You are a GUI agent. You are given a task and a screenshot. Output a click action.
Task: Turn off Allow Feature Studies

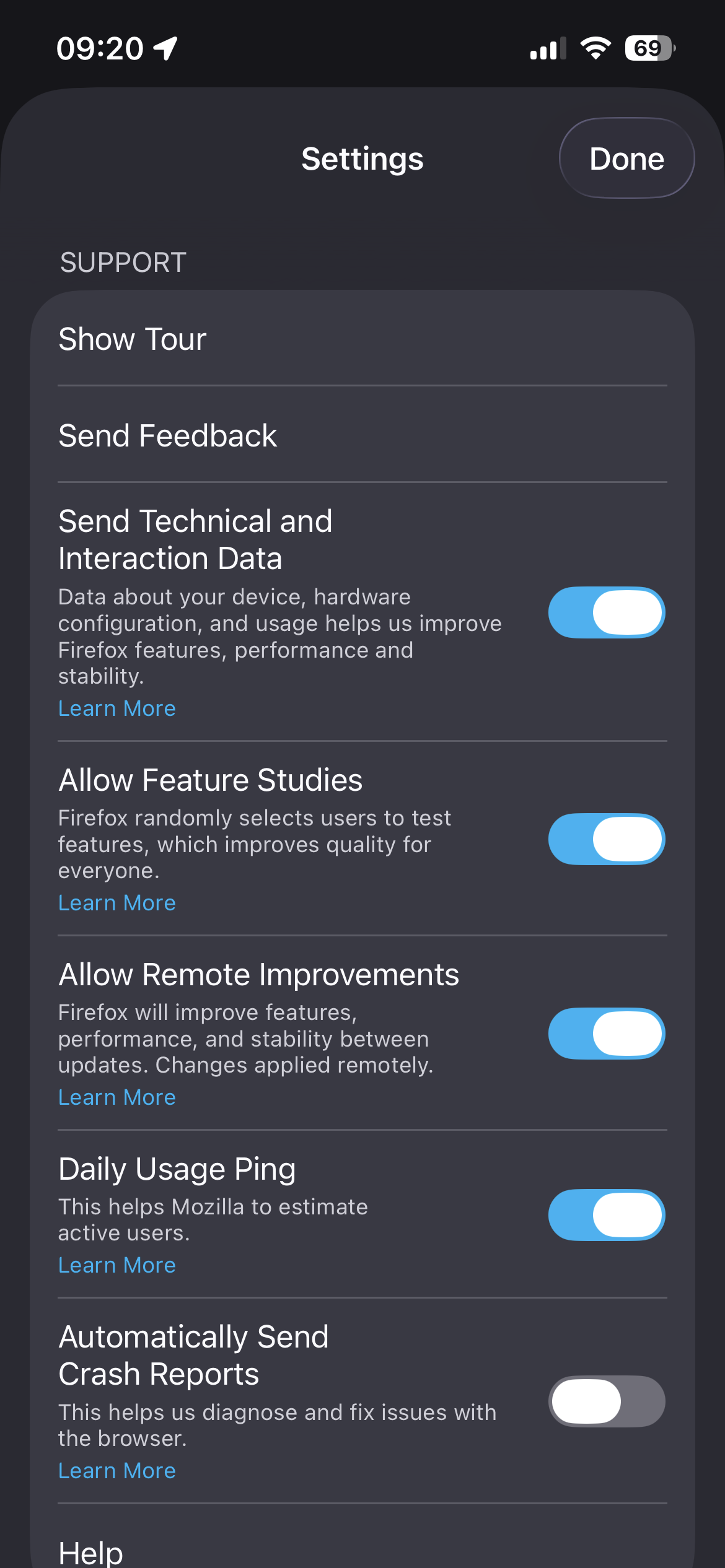click(x=606, y=839)
